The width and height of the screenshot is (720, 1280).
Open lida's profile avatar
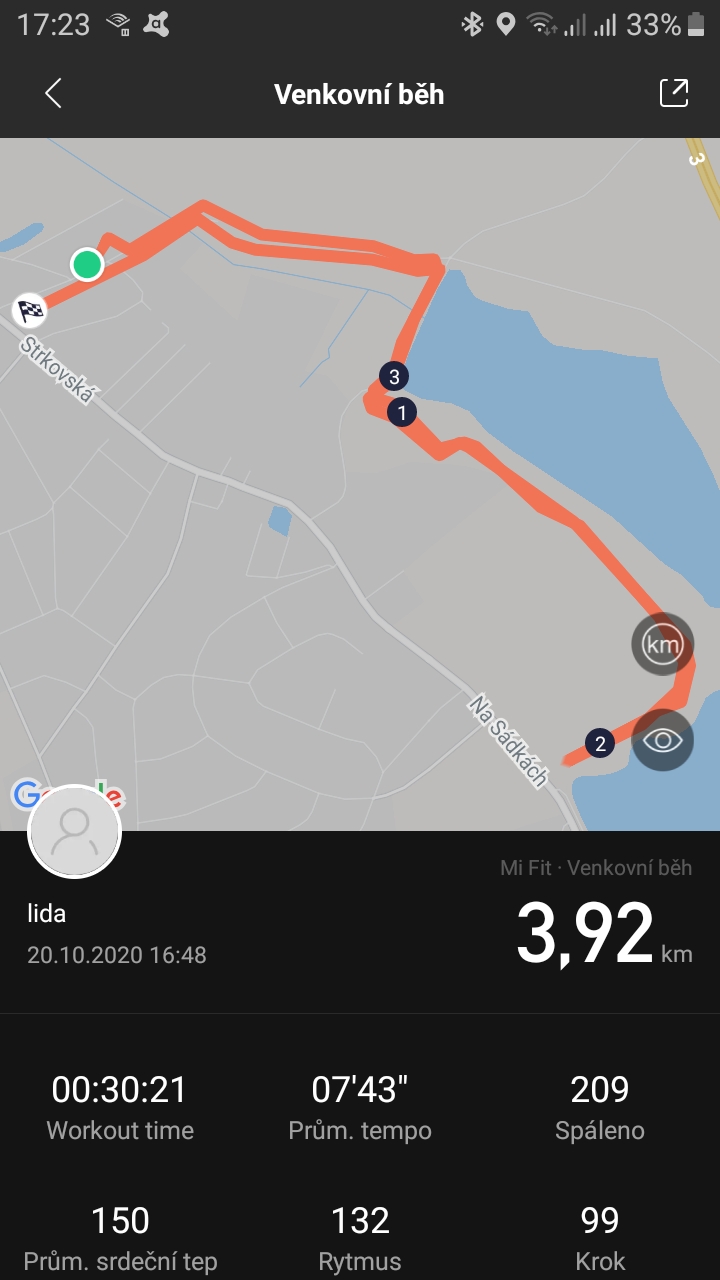tap(75, 832)
